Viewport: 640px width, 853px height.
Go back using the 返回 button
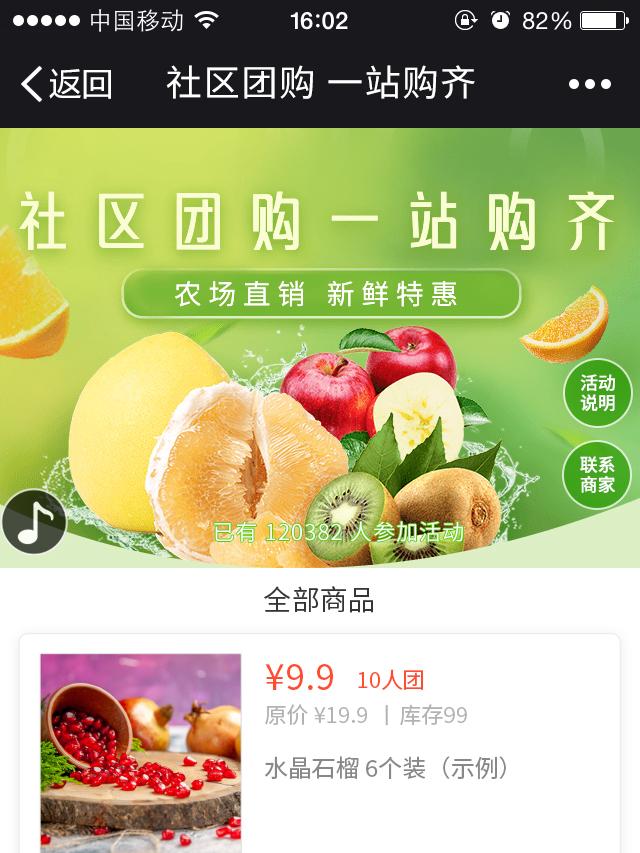[x=66, y=84]
